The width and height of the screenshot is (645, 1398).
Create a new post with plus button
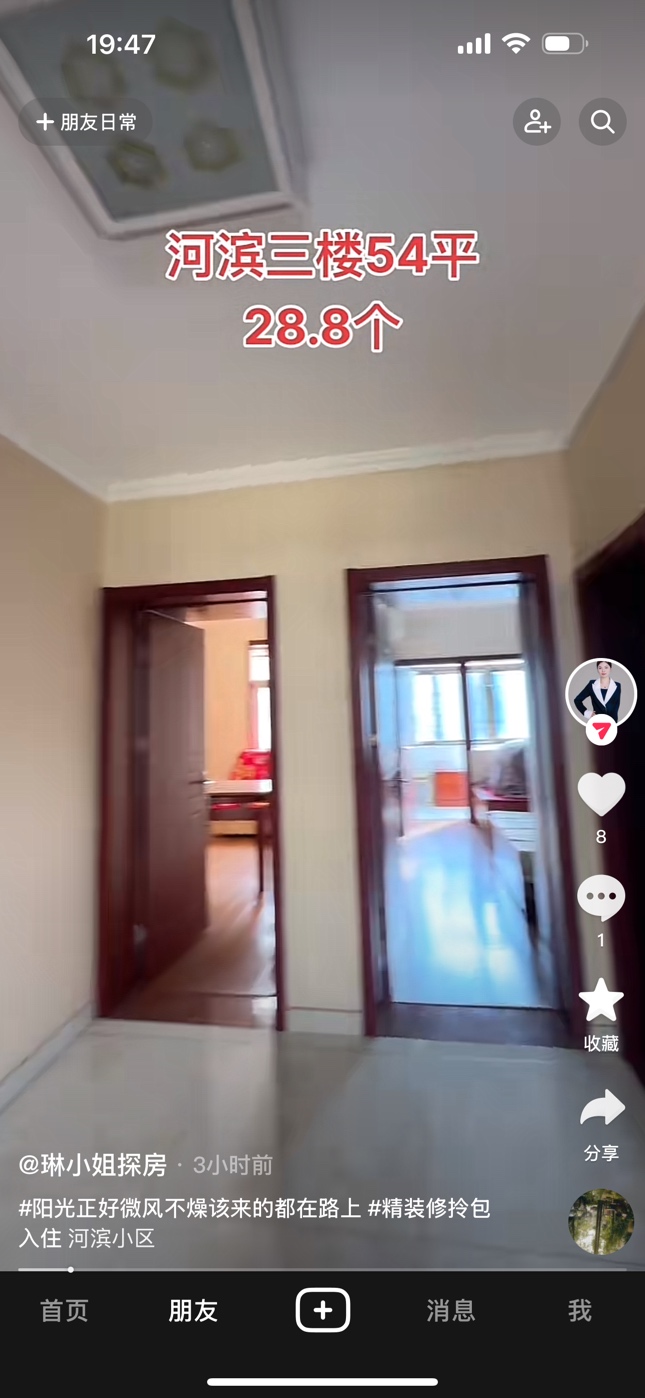(322, 1310)
